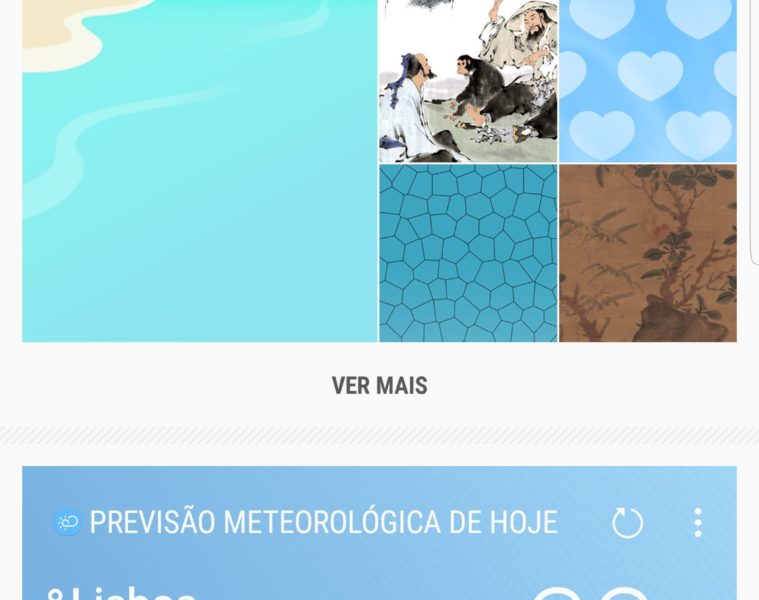The height and width of the screenshot is (600, 759).
Task: Open the beach wave wallpaper tile
Action: (x=199, y=170)
